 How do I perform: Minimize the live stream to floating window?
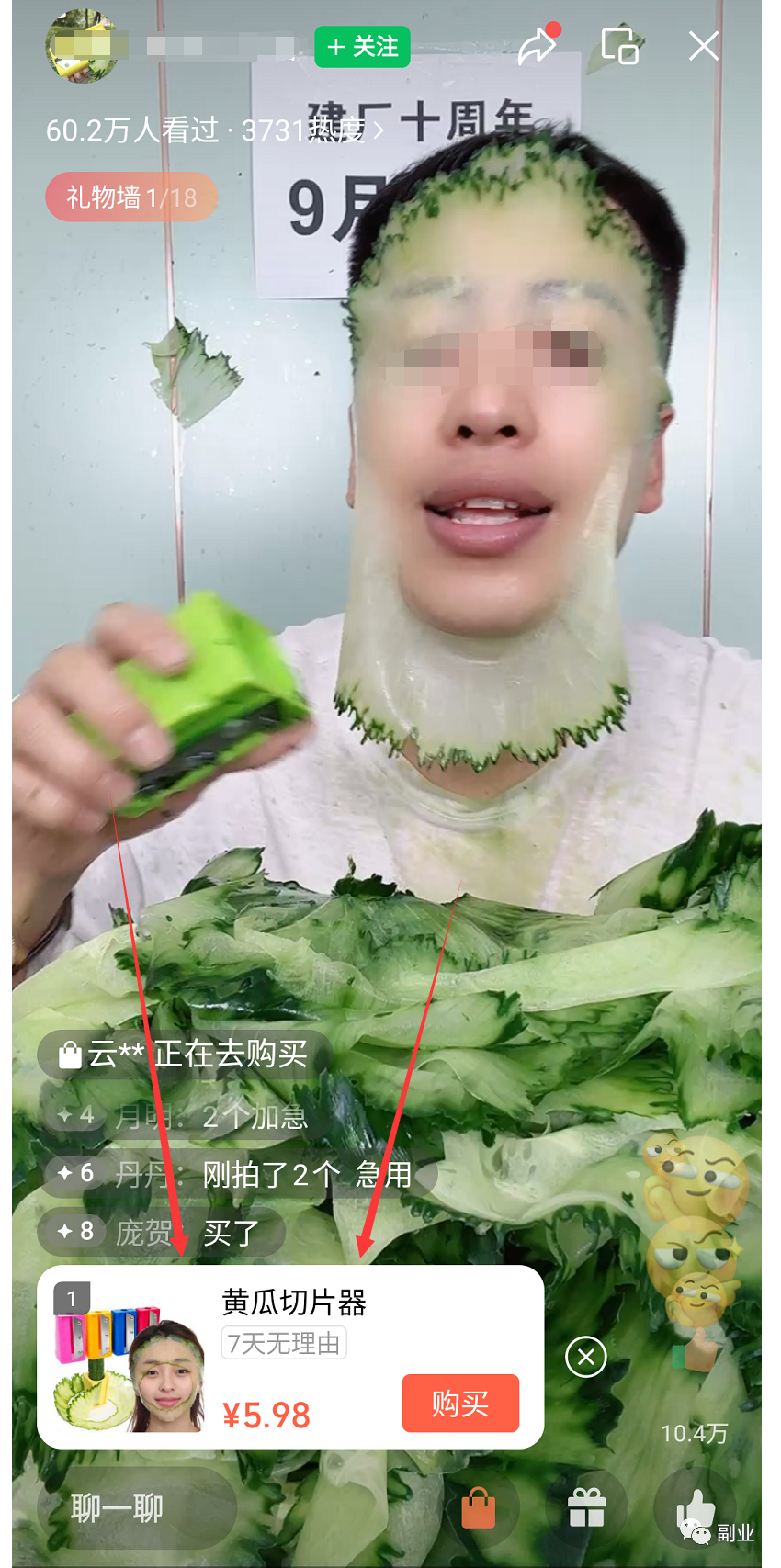pyautogui.click(x=619, y=45)
